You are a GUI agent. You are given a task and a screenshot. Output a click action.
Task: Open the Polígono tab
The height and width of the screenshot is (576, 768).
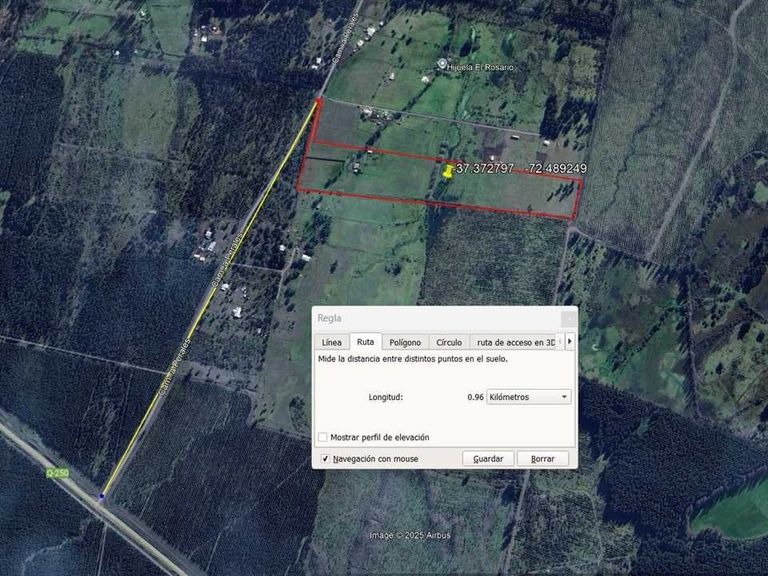coord(405,342)
